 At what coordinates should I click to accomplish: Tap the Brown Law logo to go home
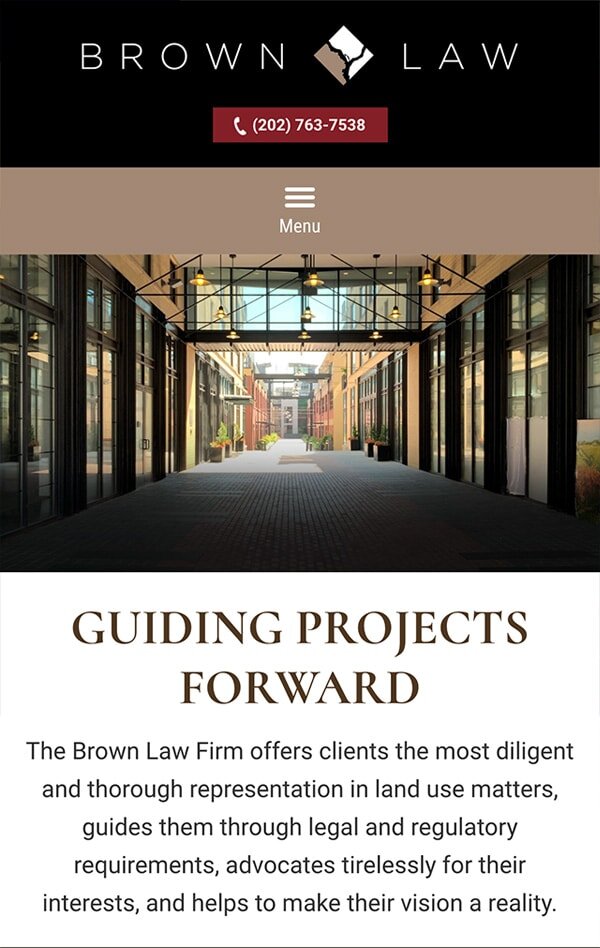click(300, 54)
